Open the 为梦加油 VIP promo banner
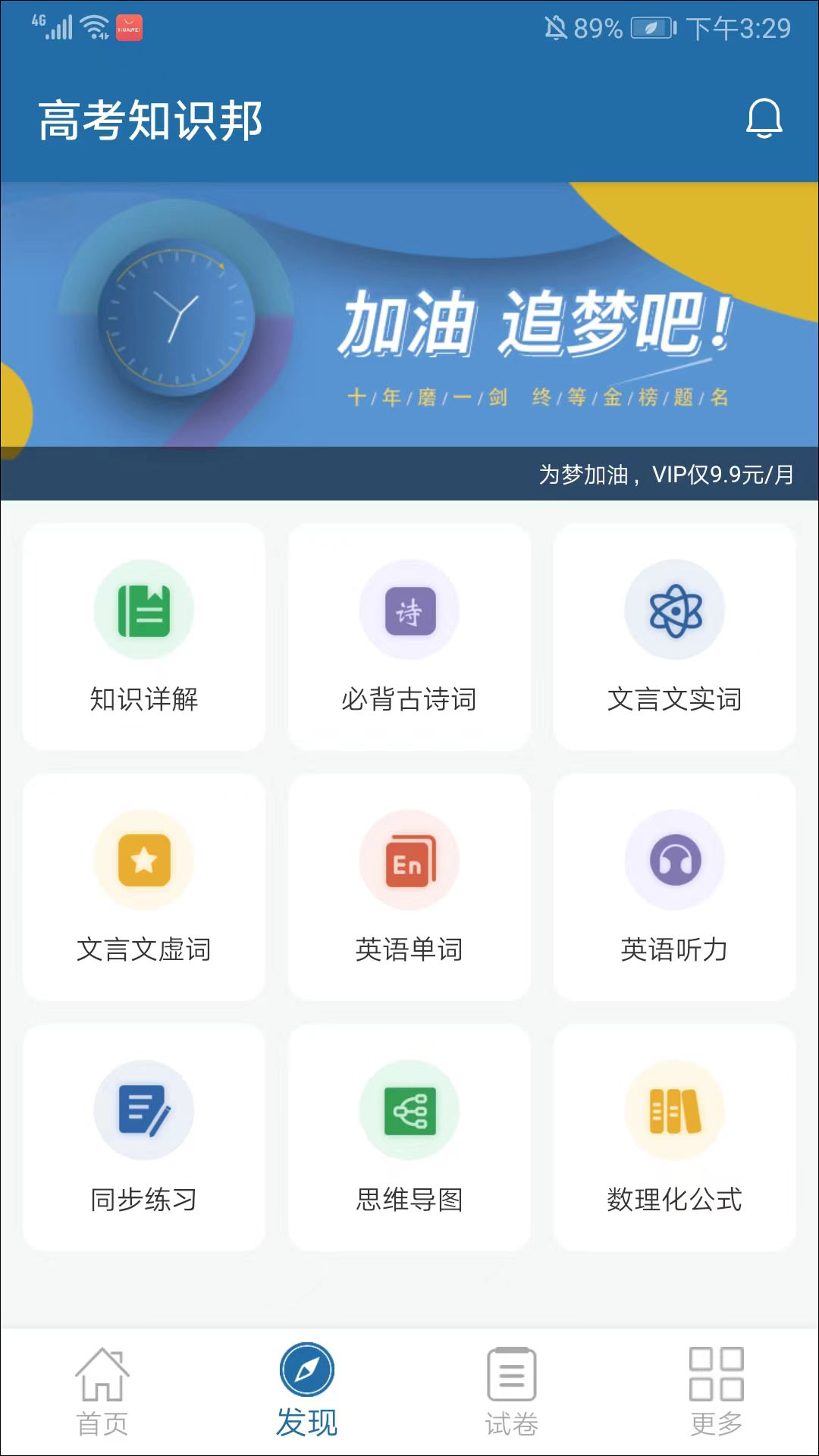Viewport: 819px width, 1456px height. click(x=409, y=341)
